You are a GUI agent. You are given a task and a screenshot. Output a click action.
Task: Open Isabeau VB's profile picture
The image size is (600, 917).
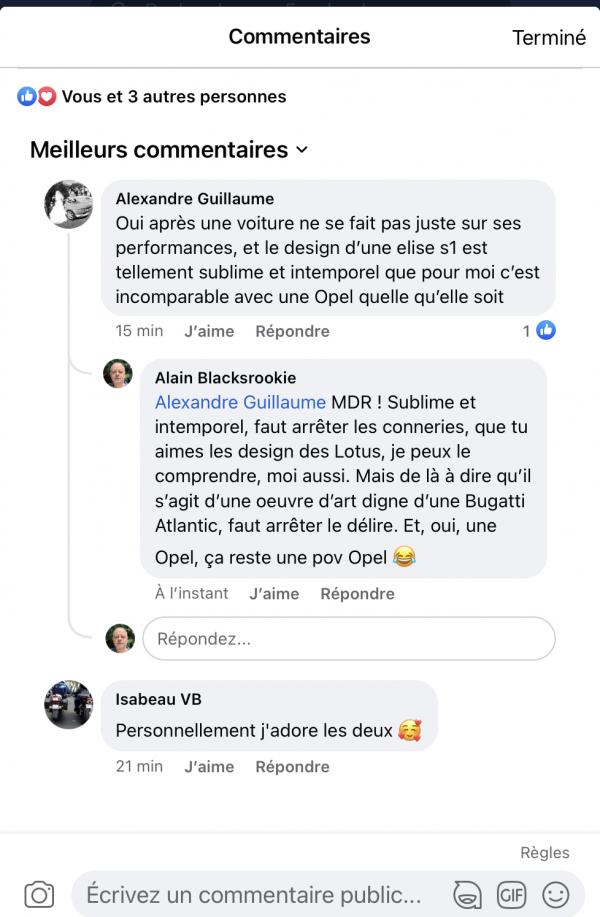69,705
